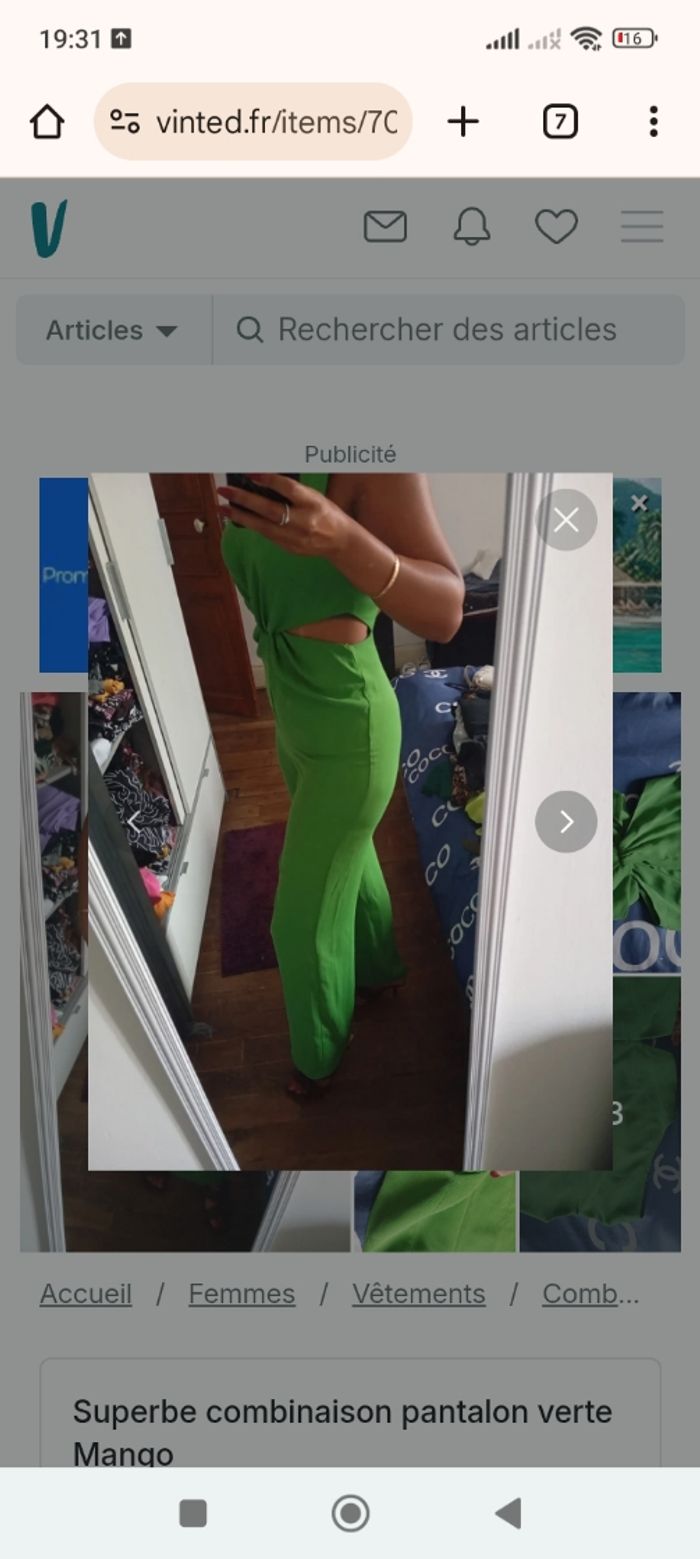Show the next photo in the viewer
Image resolution: width=700 pixels, height=1559 pixels.
[x=566, y=822]
